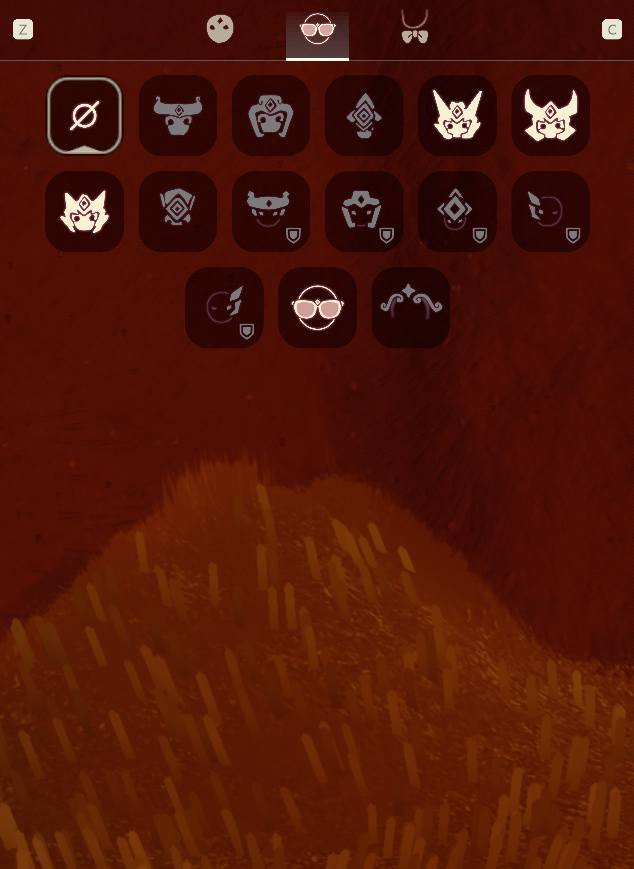Switch to the mask tab
The height and width of the screenshot is (869, 634).
point(220,29)
